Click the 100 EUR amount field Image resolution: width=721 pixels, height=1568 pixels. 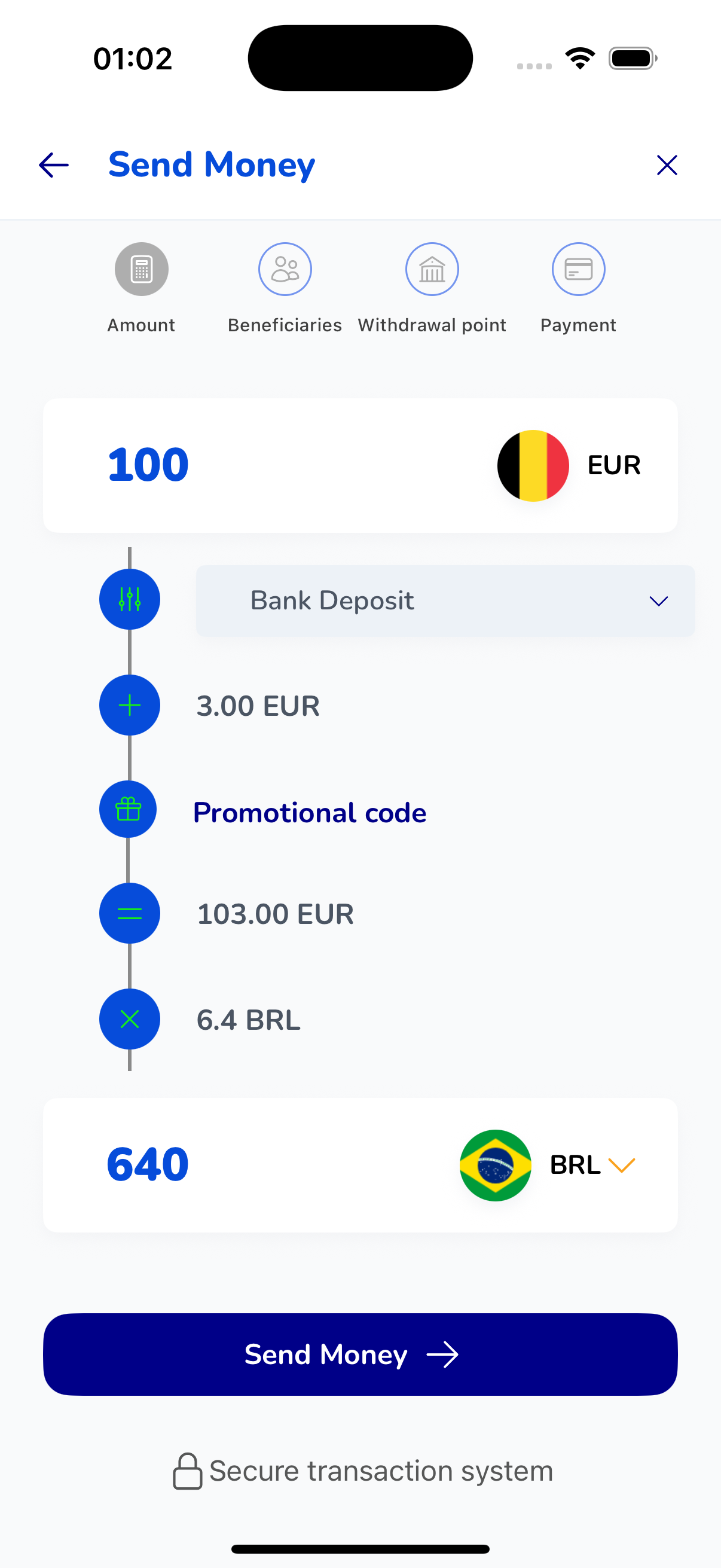tap(147, 464)
